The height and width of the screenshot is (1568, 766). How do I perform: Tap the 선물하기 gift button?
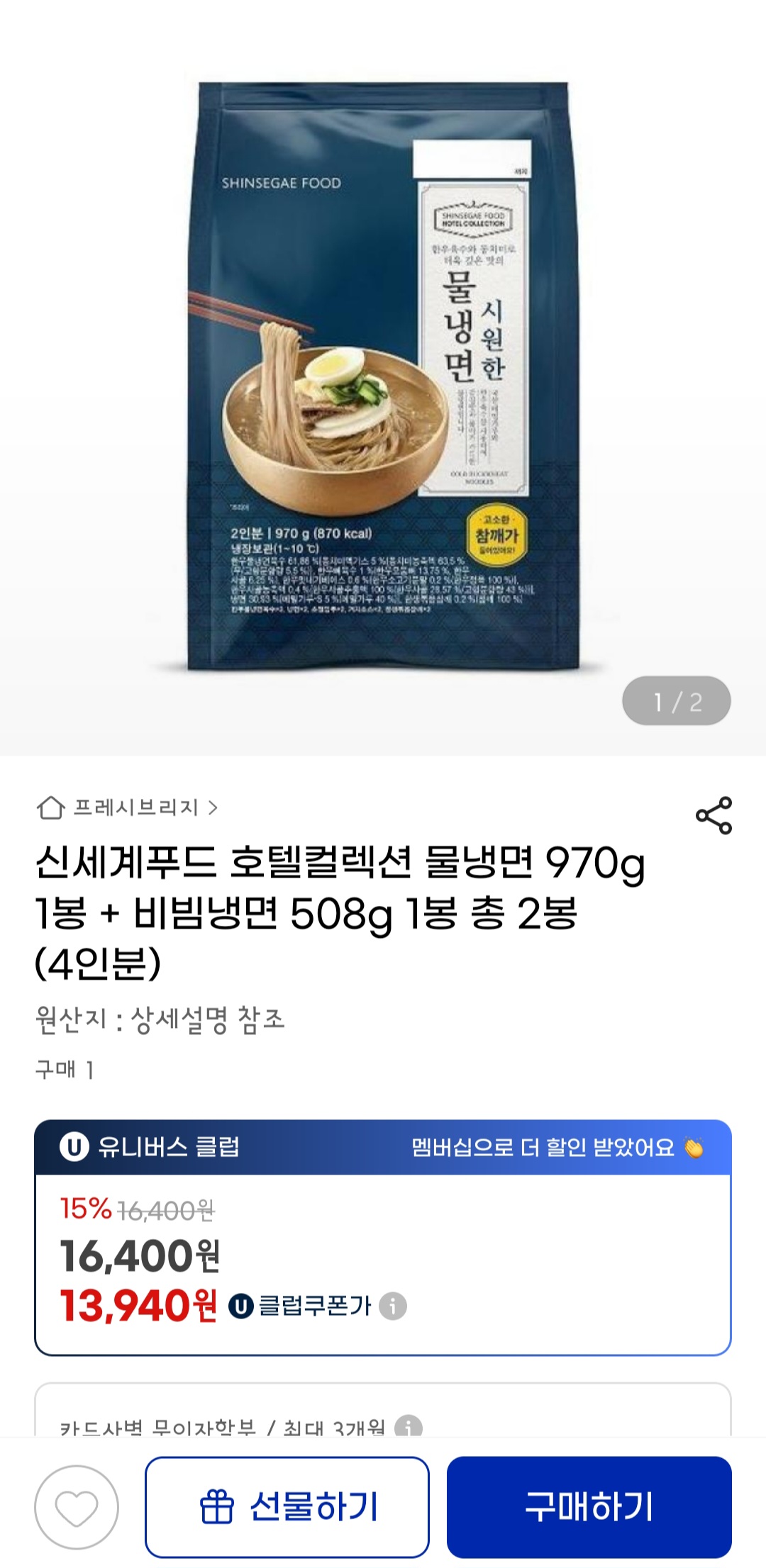tap(287, 1506)
